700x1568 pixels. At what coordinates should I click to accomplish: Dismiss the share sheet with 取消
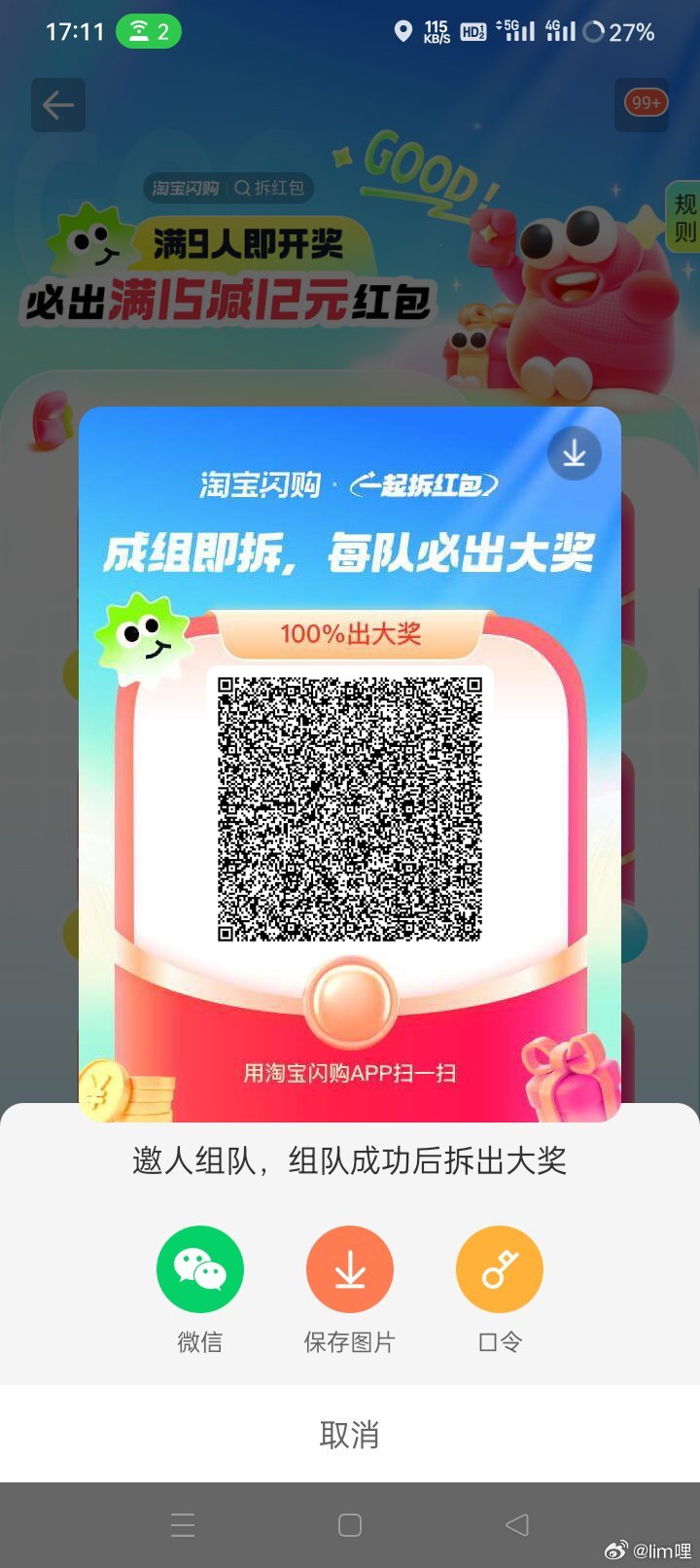(x=350, y=1434)
